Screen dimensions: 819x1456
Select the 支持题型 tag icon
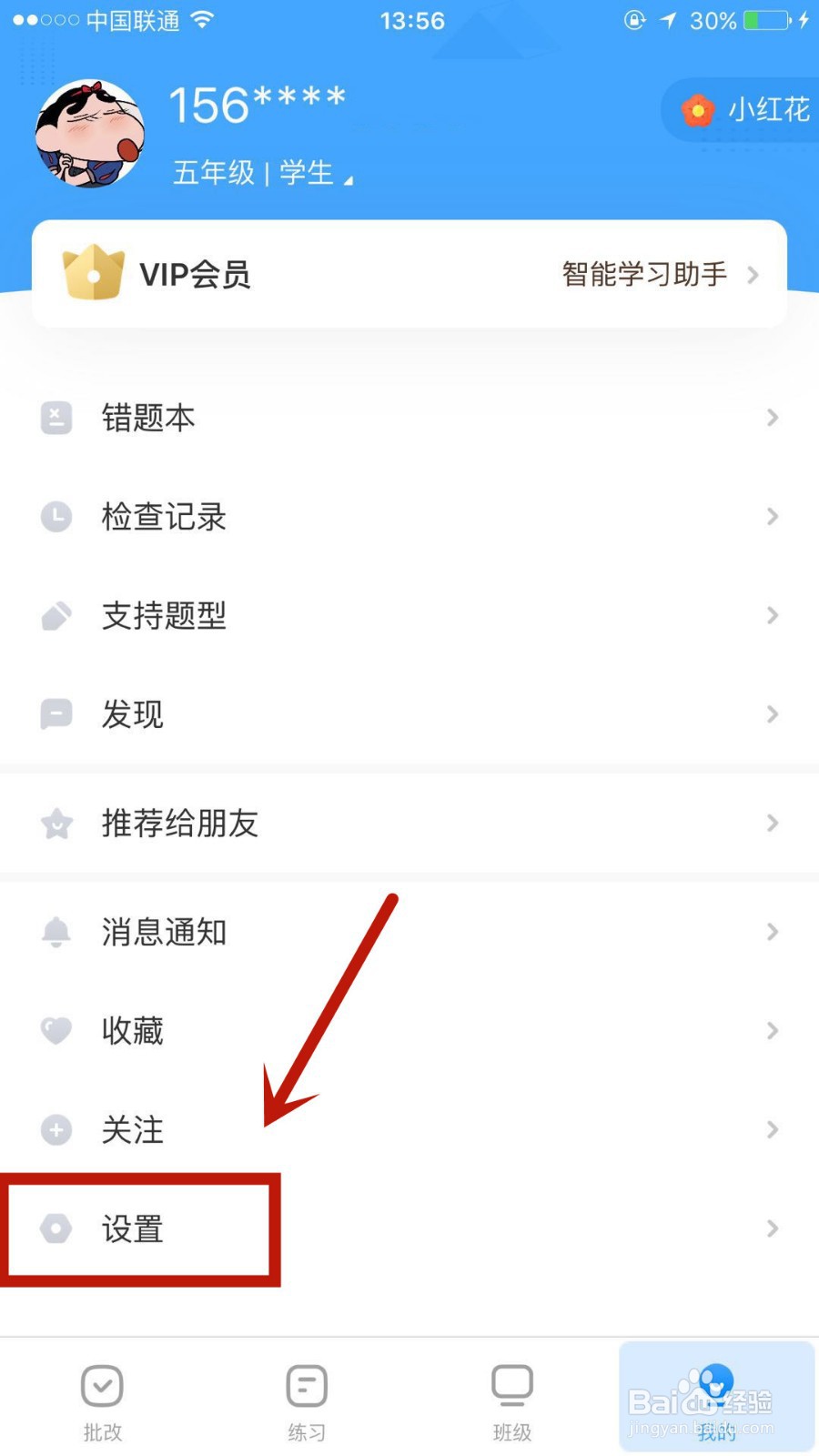[56, 615]
